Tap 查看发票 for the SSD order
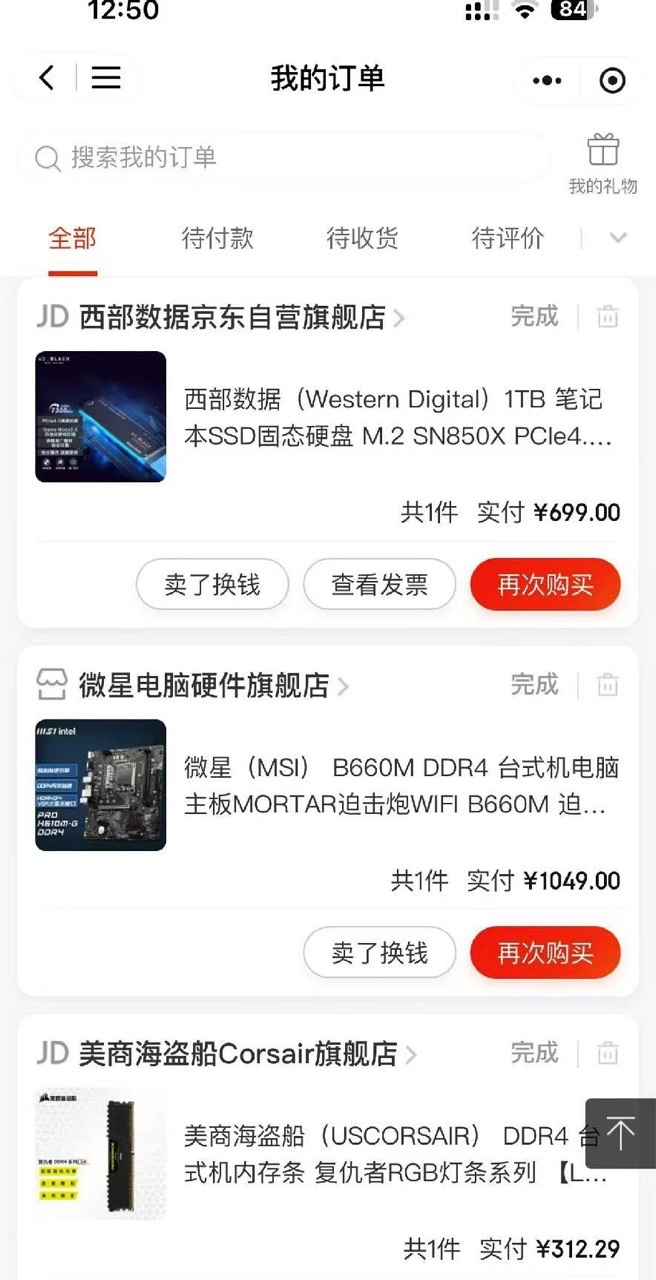 pyautogui.click(x=380, y=585)
